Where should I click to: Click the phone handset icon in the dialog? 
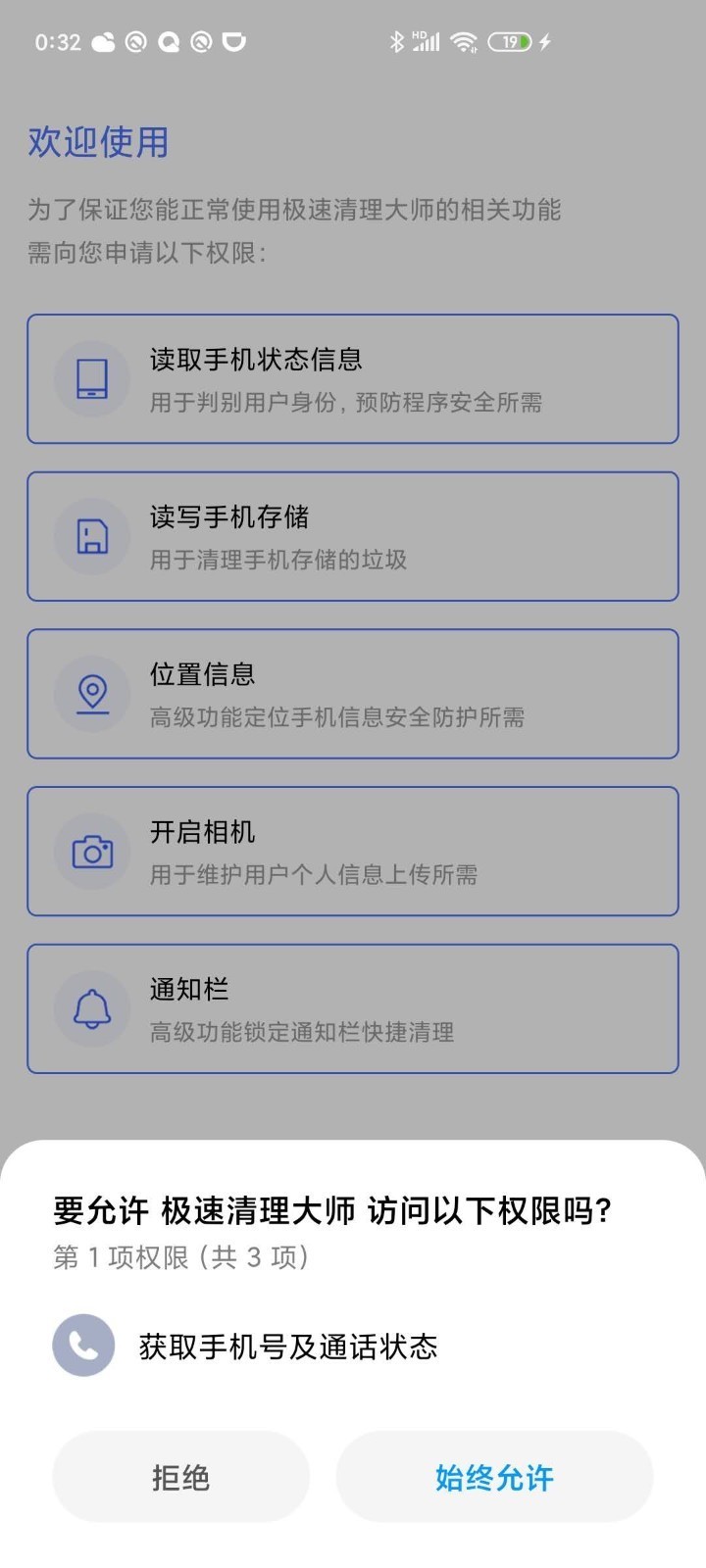pos(83,1345)
